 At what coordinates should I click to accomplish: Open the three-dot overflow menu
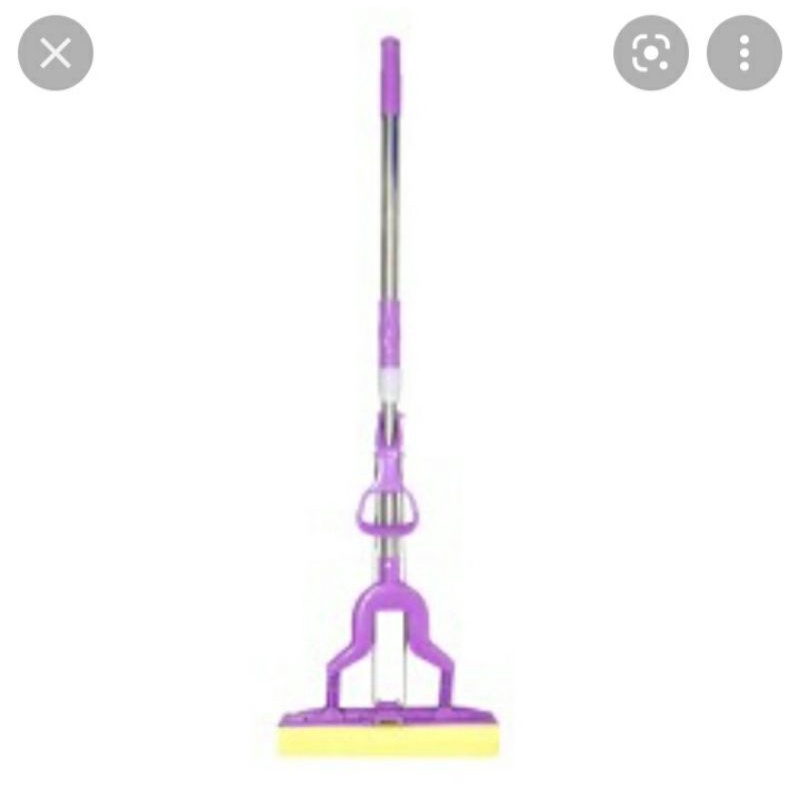click(x=744, y=53)
